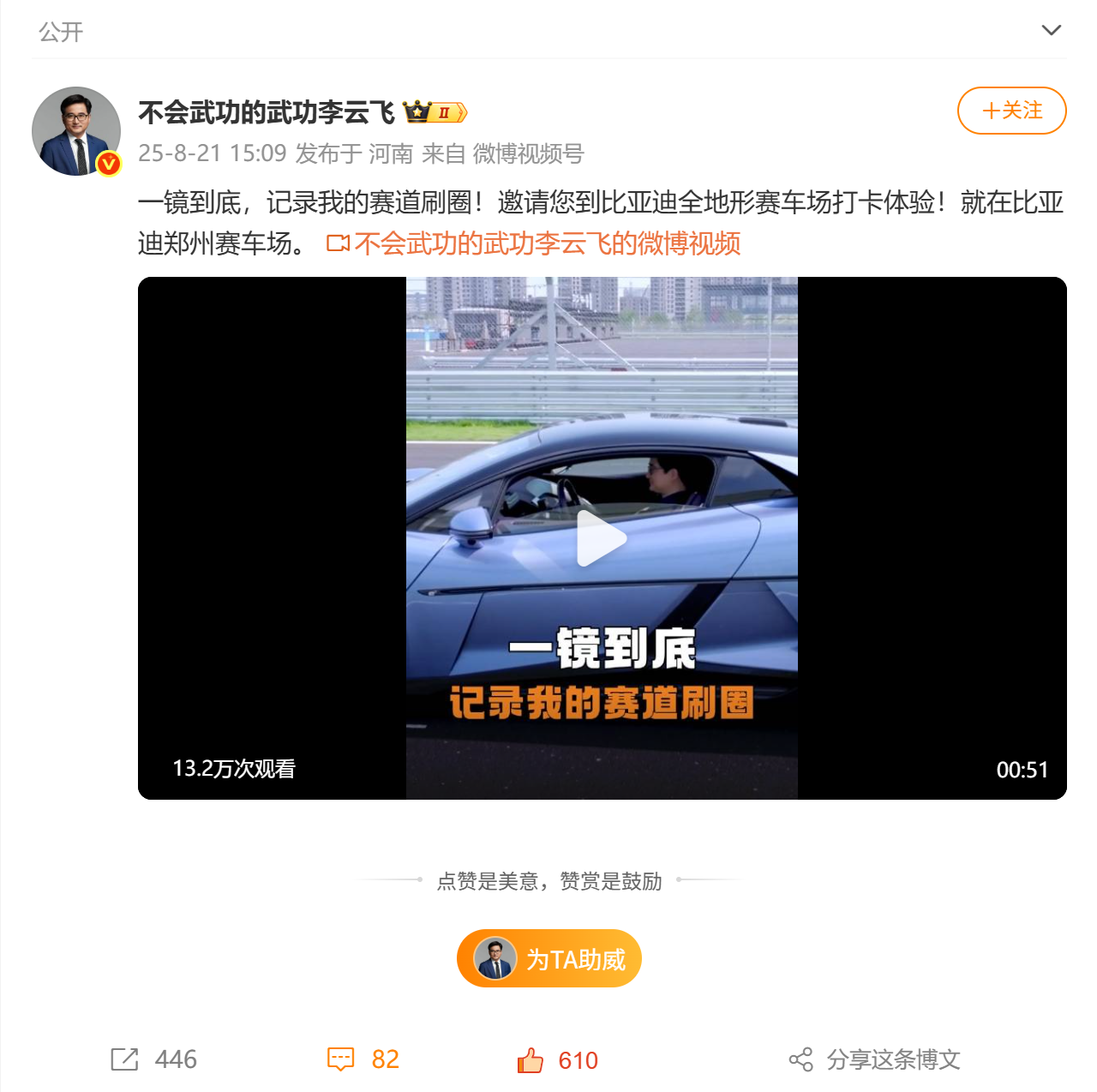The width and height of the screenshot is (1097, 1092).
Task: Open 不会武功的武功李云飞's profile avatar
Action: [76, 131]
